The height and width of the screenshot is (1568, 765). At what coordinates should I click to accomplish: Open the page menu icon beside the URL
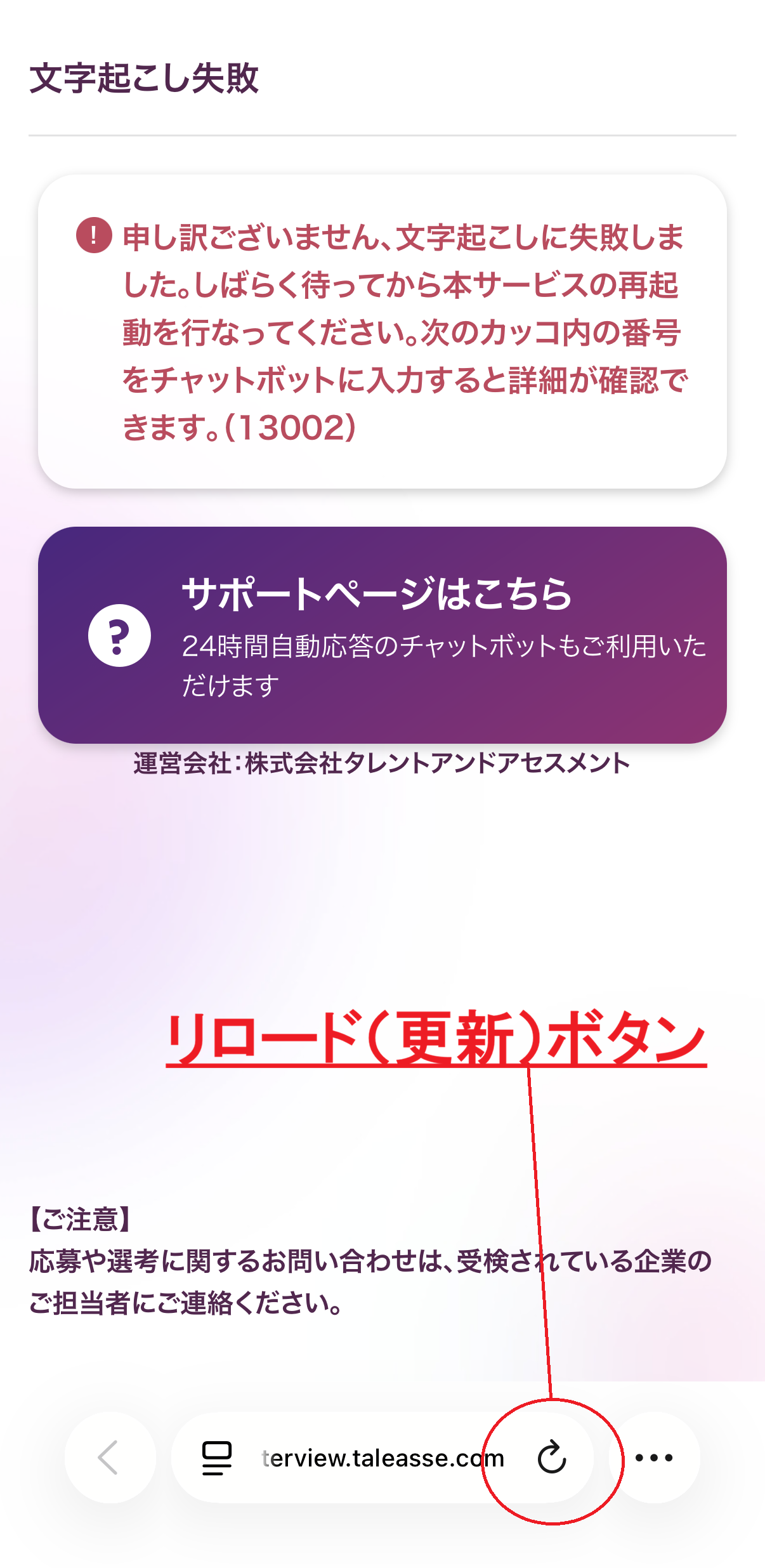coord(216,1458)
